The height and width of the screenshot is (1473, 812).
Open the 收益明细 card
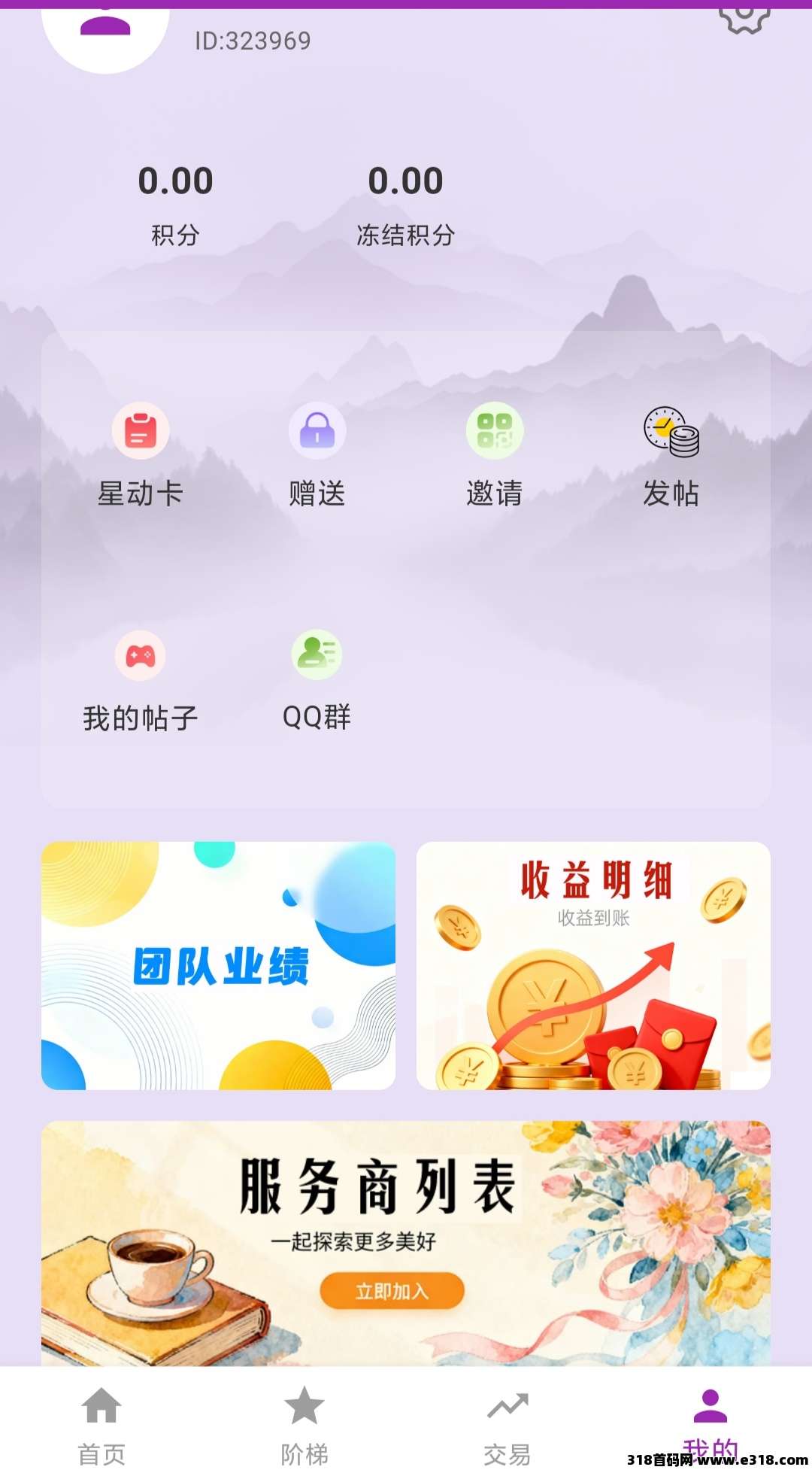(x=593, y=965)
